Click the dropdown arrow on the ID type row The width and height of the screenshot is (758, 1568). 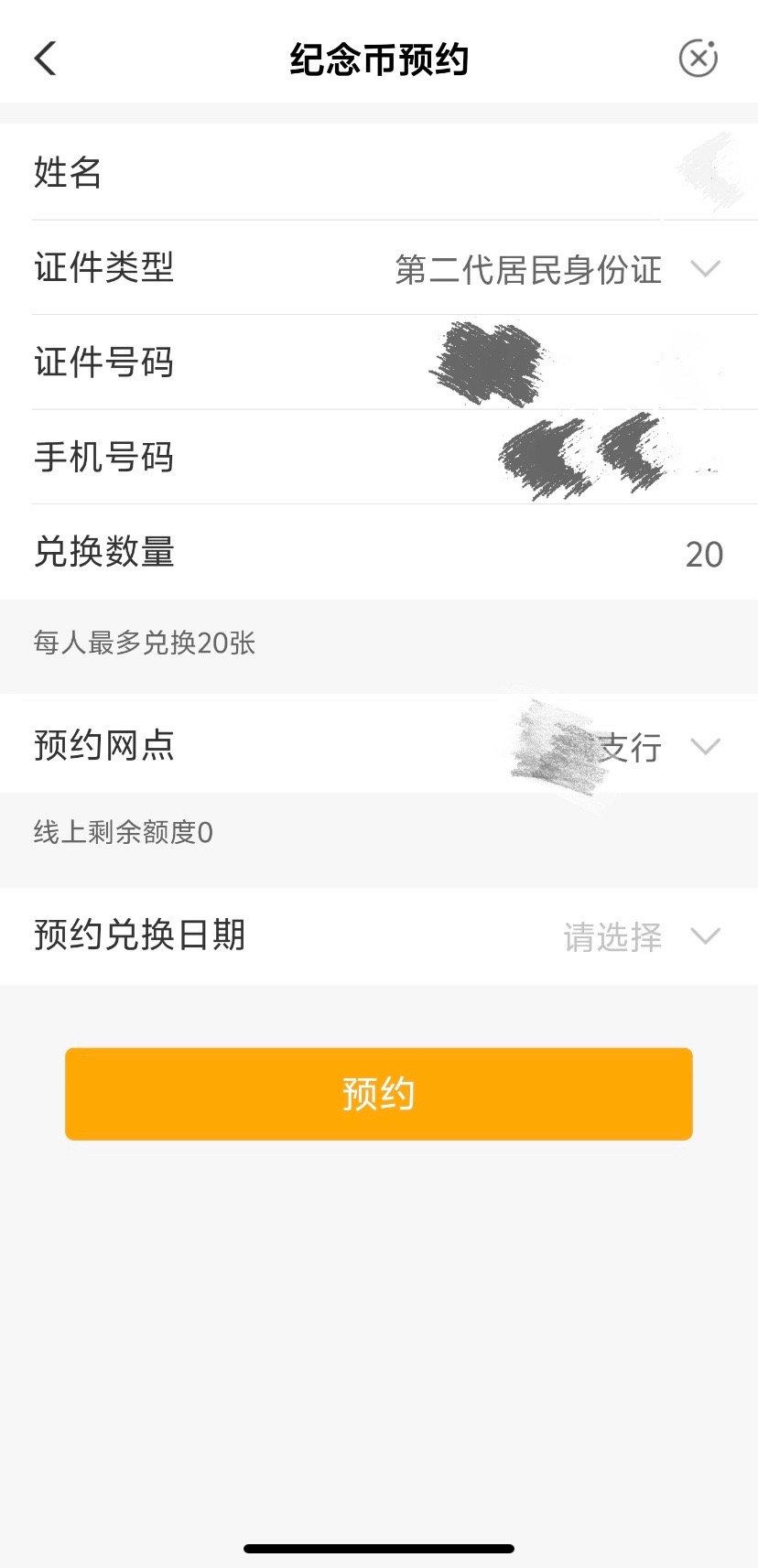[705, 270]
